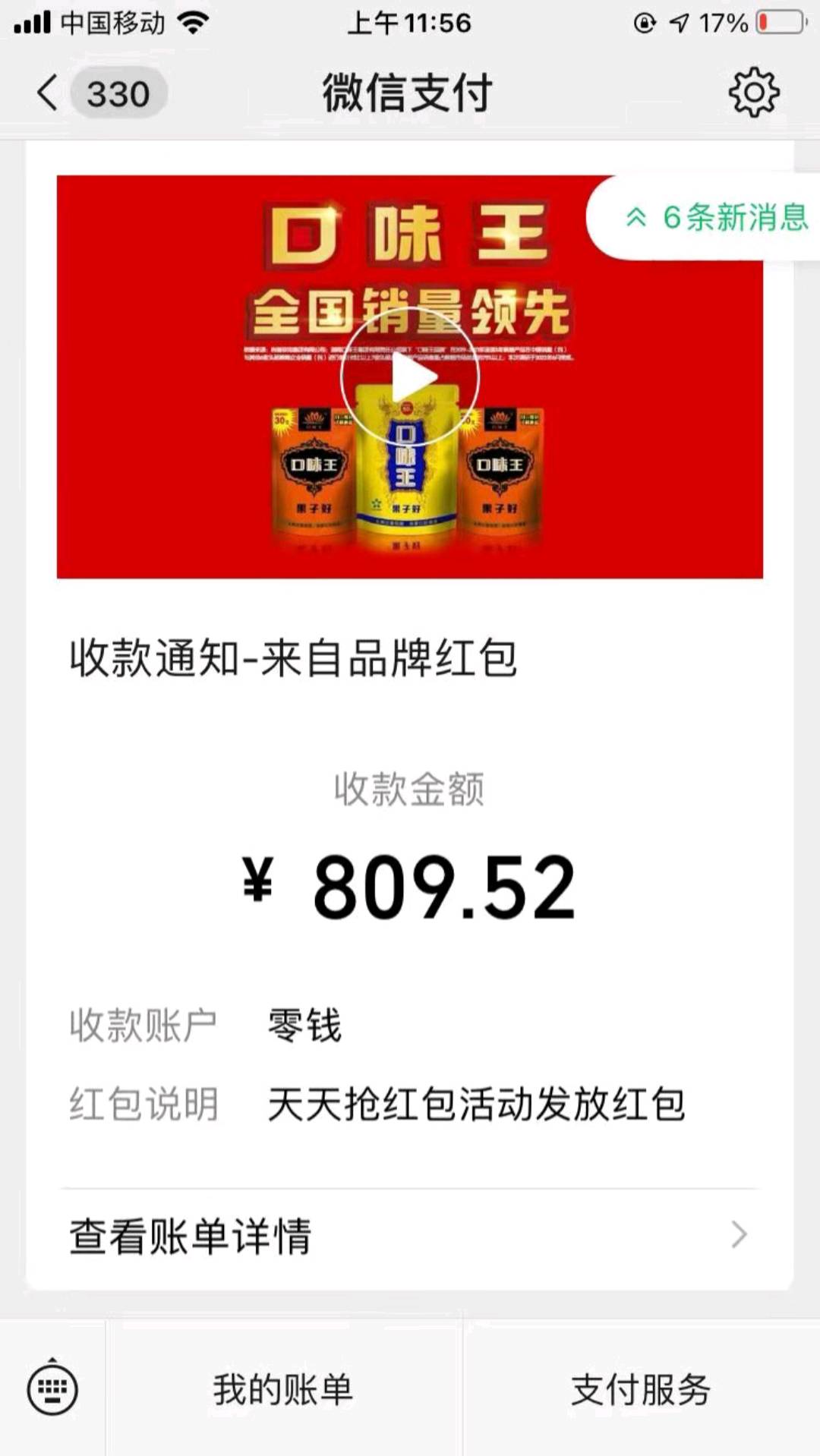Image resolution: width=820 pixels, height=1456 pixels.
Task: Open the settings gear icon
Action: coord(753,93)
